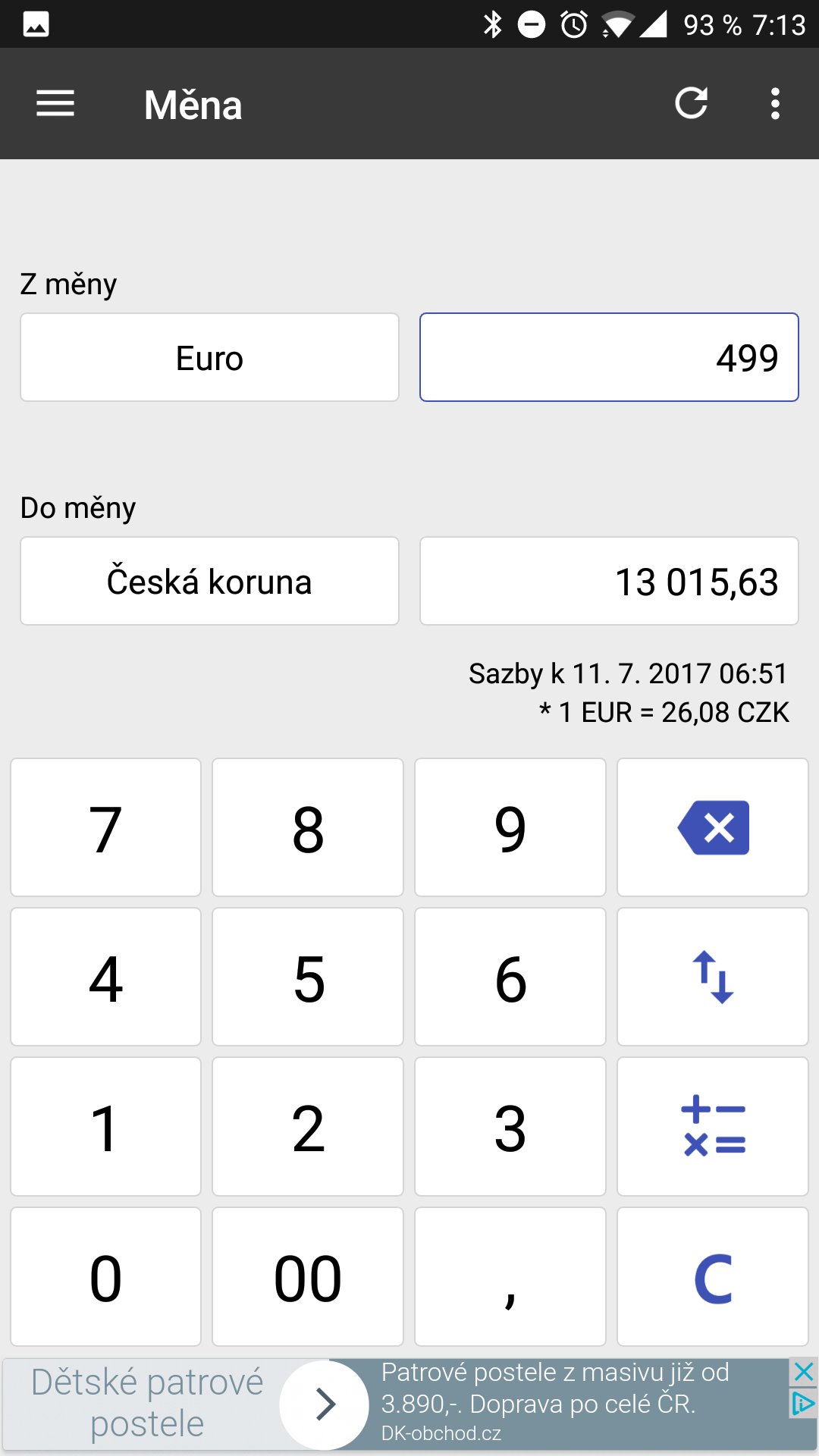Image resolution: width=819 pixels, height=1456 pixels.
Task: Open the hamburger navigation menu
Action: tap(55, 104)
